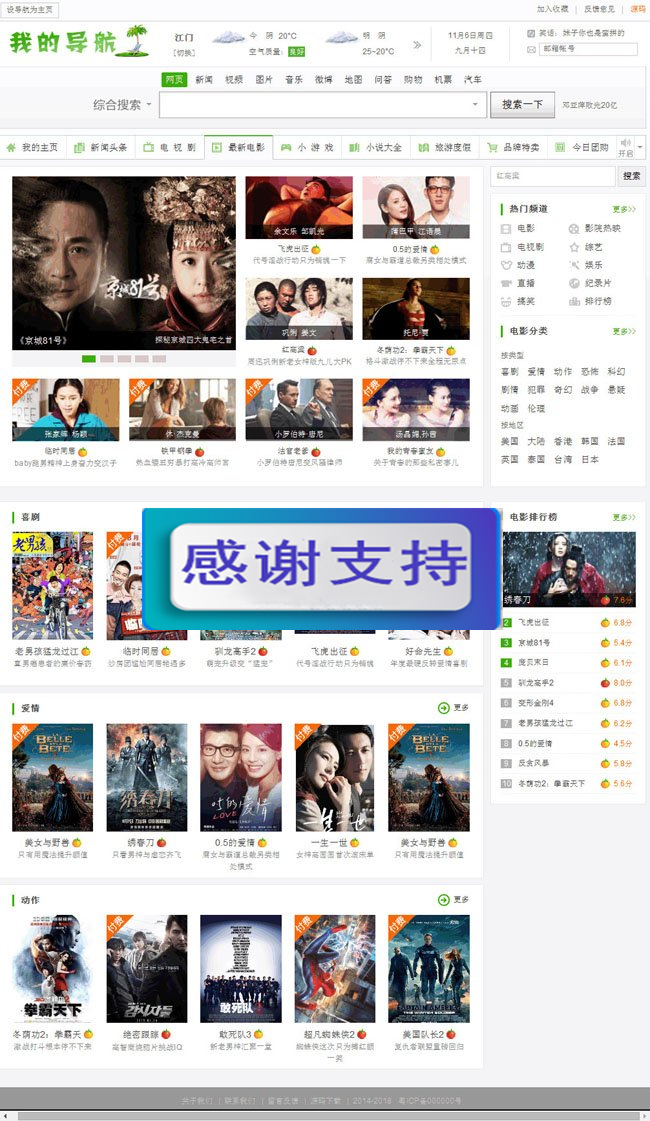Image resolution: width=650 pixels, height=1121 pixels.
Task: Expand the 综合搜索 dropdown
Action: 122,104
